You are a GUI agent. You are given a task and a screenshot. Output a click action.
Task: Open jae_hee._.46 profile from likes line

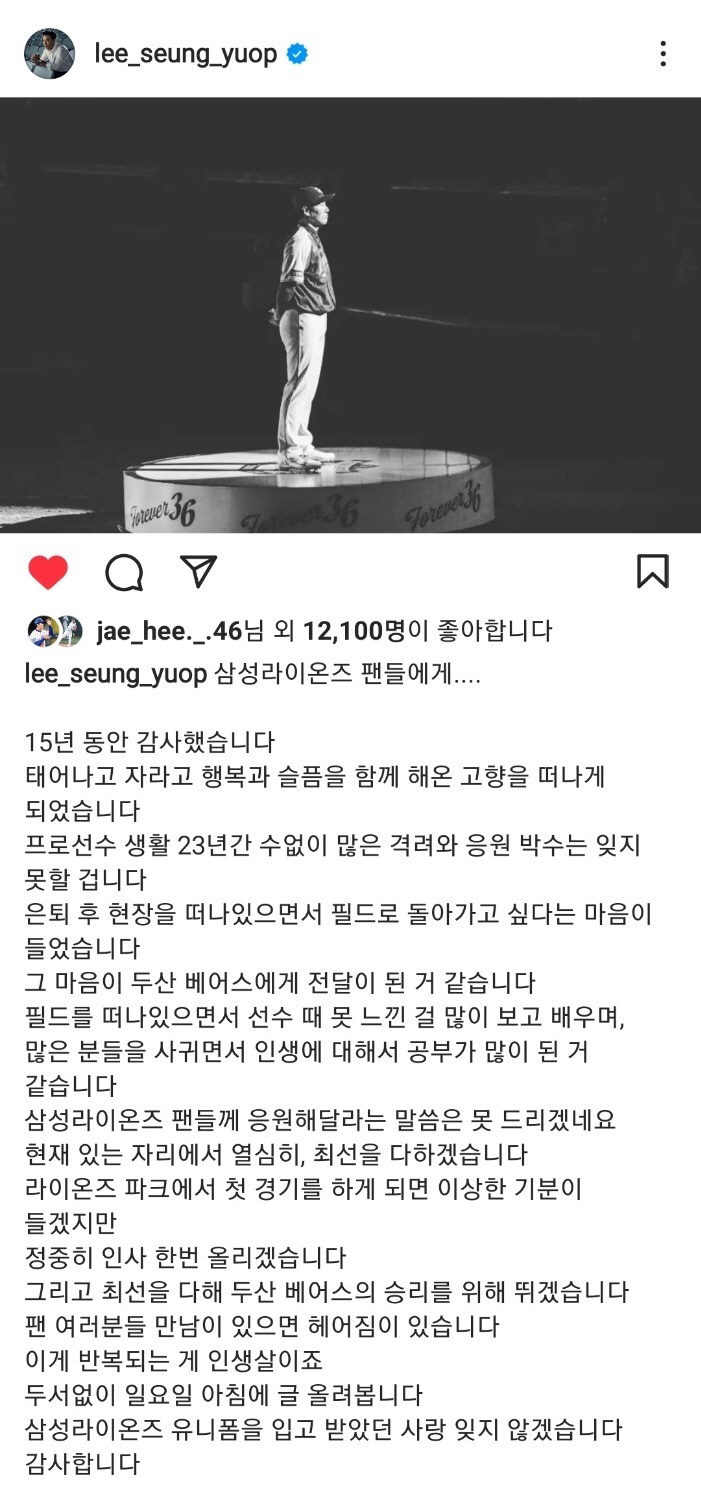(169, 631)
